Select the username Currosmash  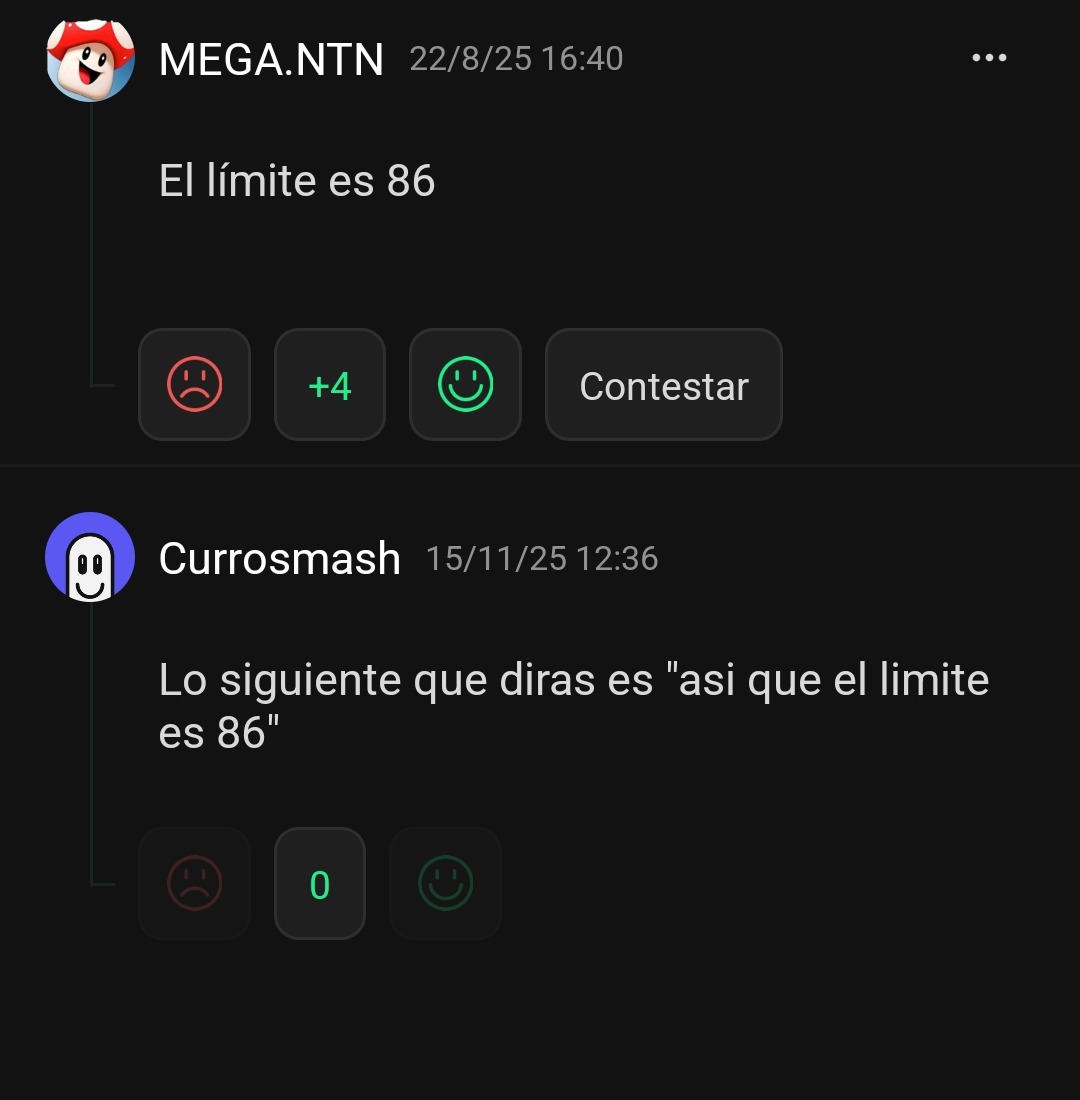280,559
